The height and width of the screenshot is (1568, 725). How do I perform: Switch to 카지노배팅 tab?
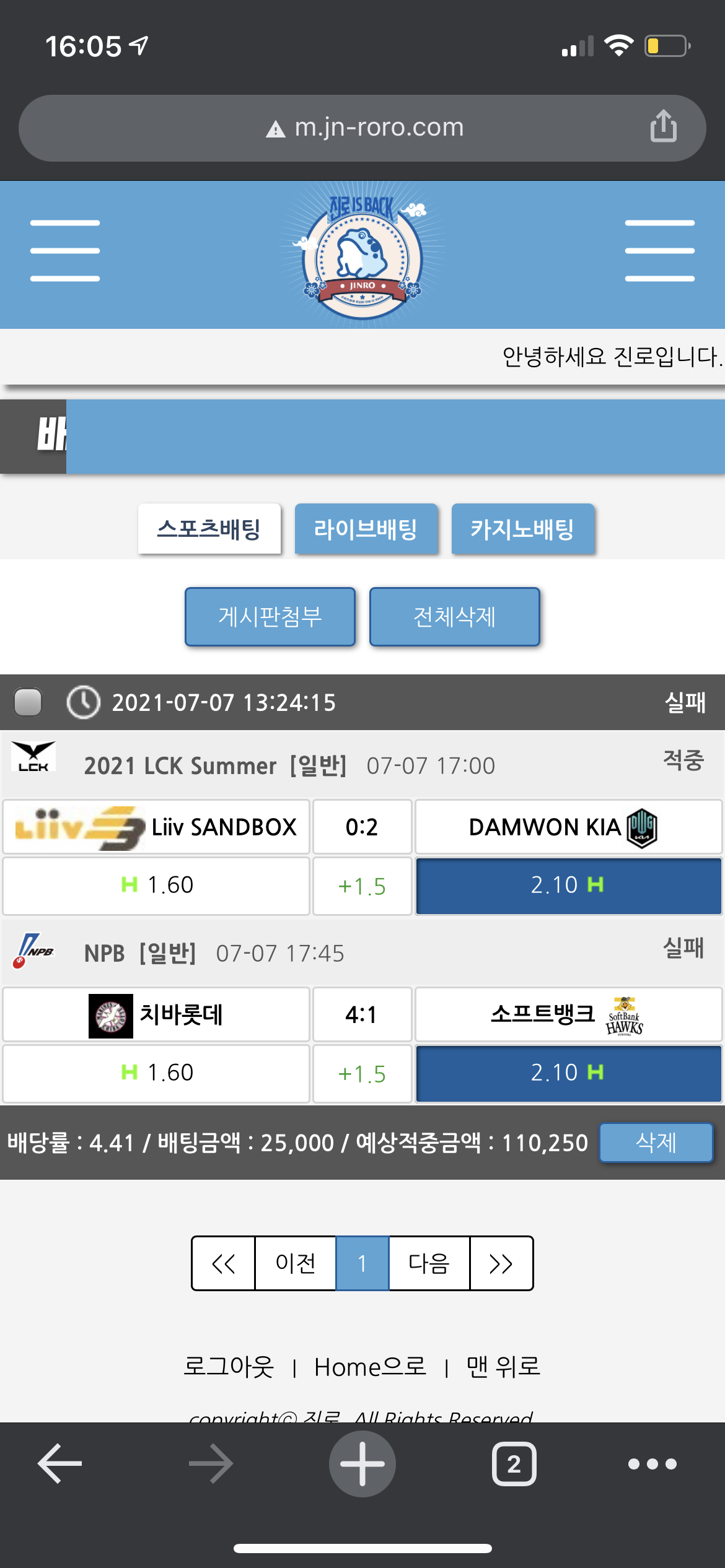[522, 529]
